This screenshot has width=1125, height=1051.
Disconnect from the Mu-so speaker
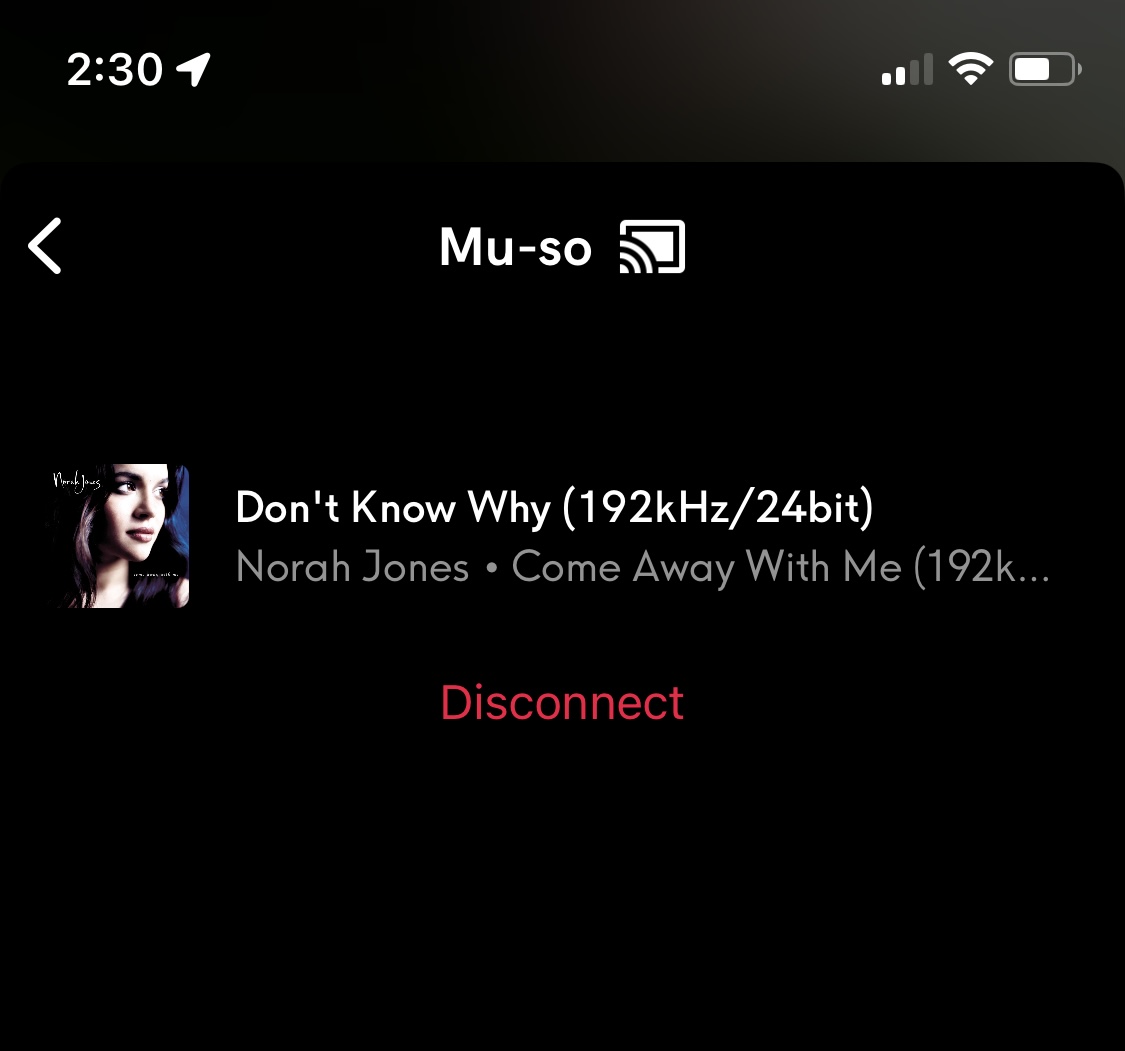coord(562,702)
